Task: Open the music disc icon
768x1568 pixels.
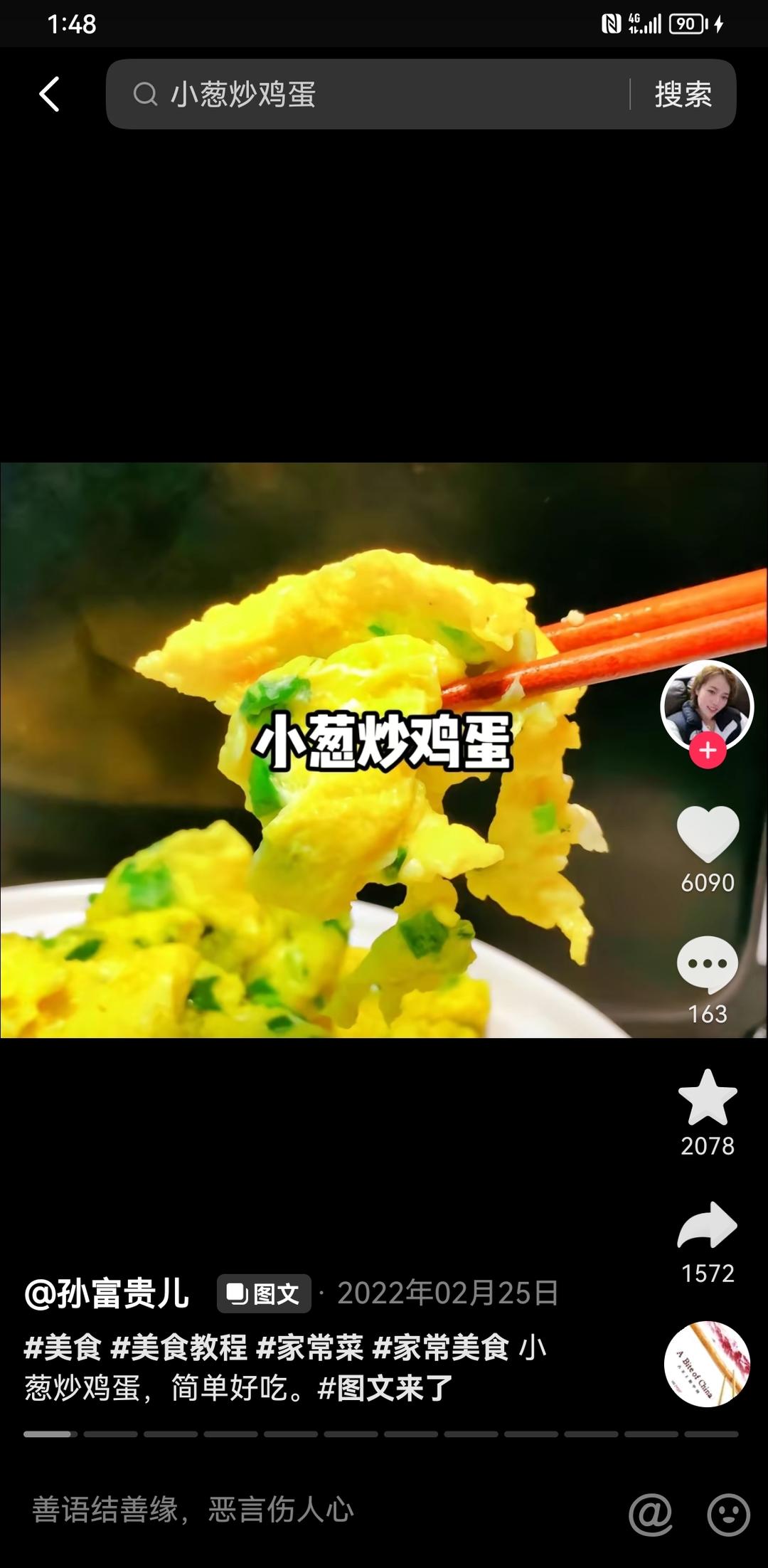Action: [x=707, y=1364]
